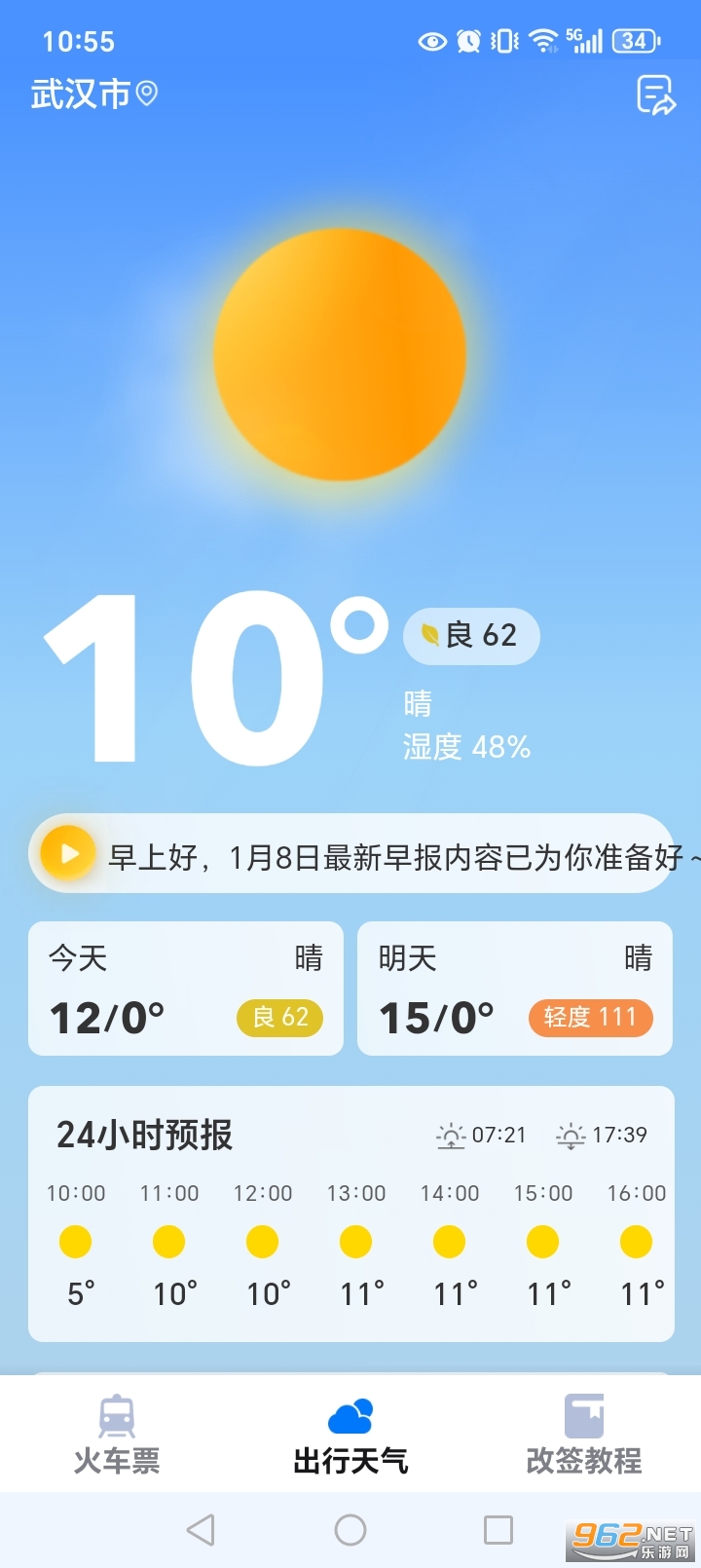Tap the 轻度 111 pollution badge

point(591,1019)
